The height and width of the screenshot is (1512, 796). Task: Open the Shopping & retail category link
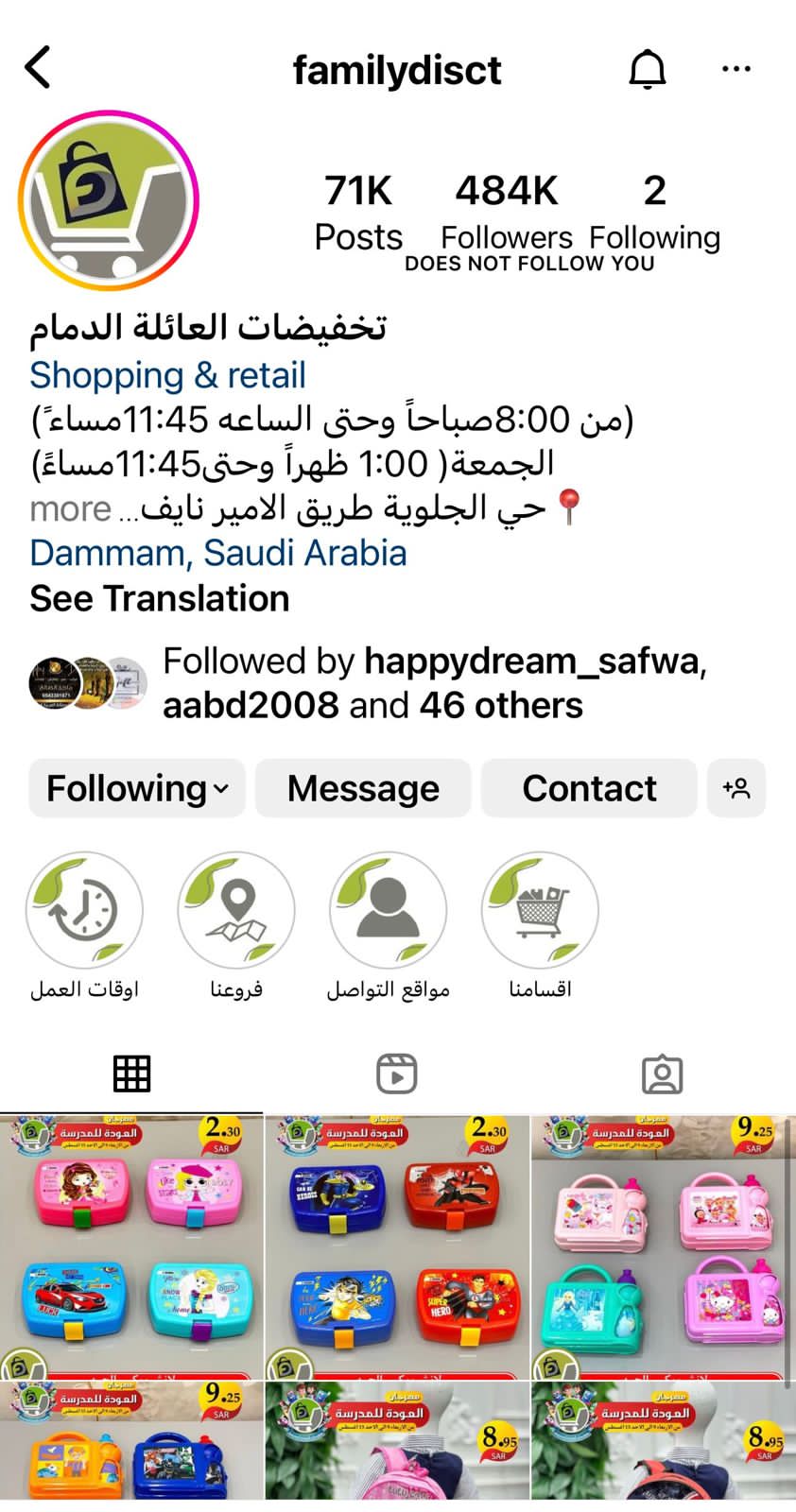coord(168,375)
